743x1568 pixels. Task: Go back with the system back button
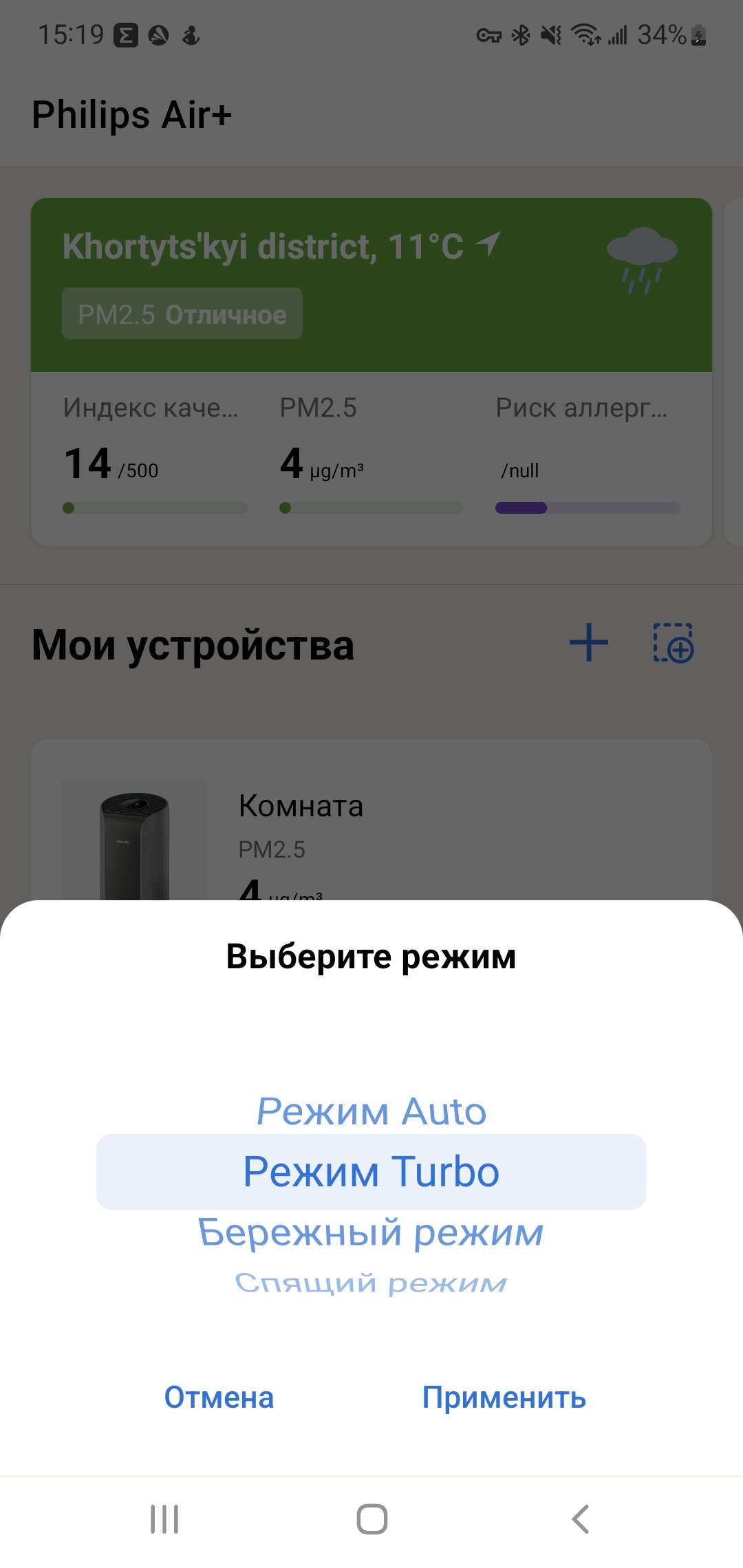tap(580, 1519)
